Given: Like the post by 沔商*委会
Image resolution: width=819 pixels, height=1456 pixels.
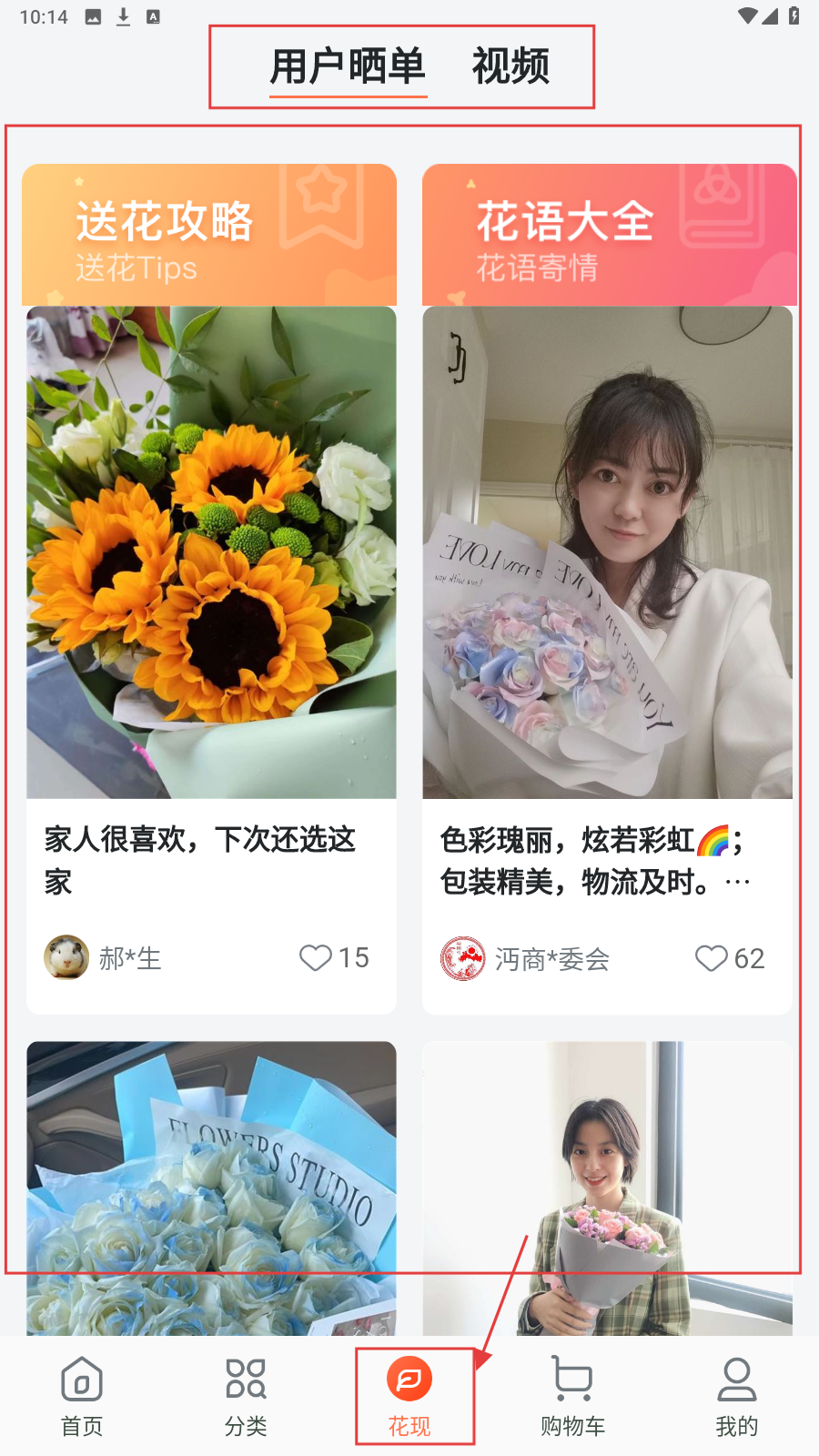Looking at the screenshot, I should [712, 958].
